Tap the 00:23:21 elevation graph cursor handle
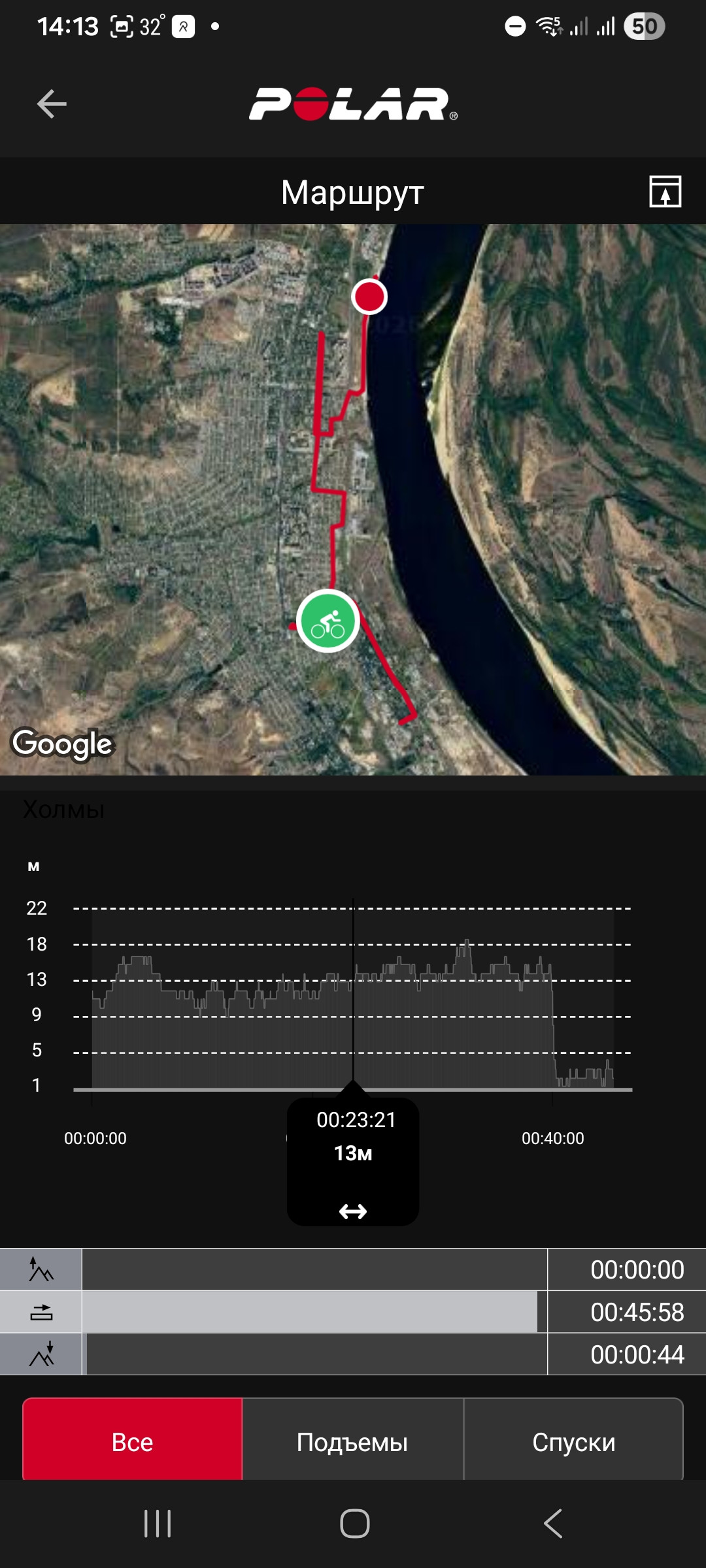Image resolution: width=706 pixels, height=1568 pixels. coord(353,1162)
